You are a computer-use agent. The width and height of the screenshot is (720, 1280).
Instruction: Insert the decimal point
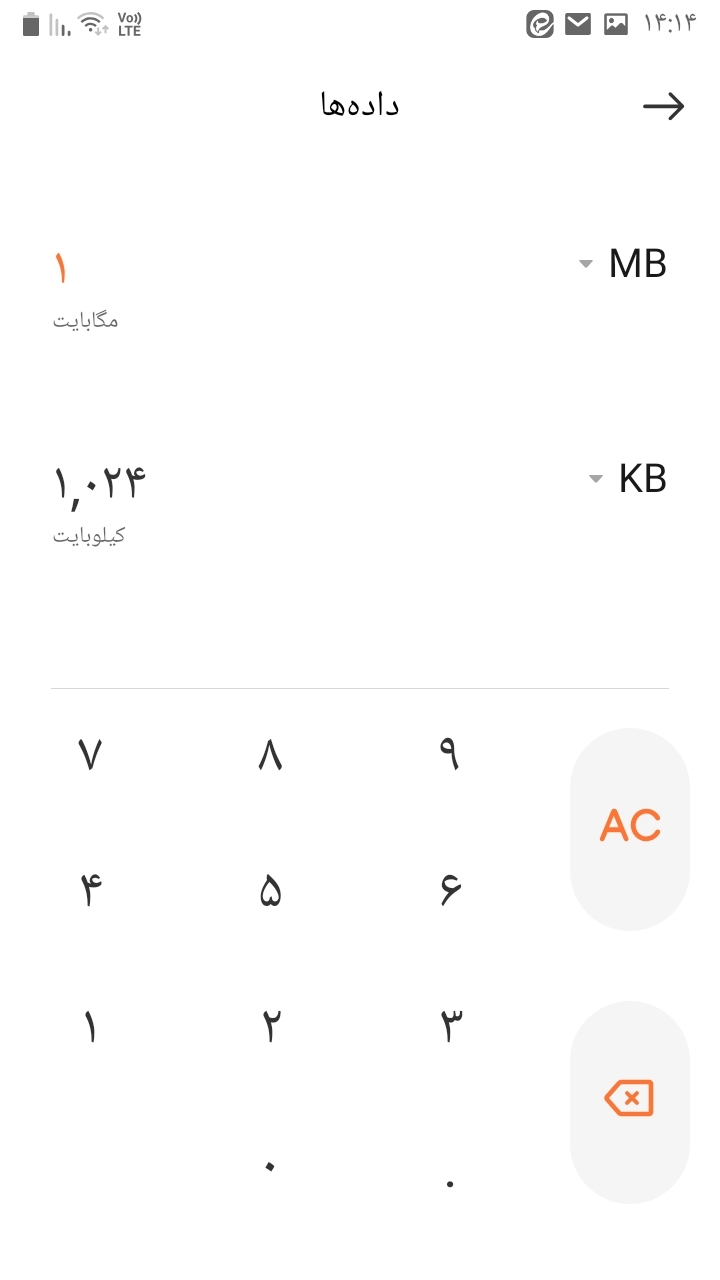pyautogui.click(x=450, y=1180)
